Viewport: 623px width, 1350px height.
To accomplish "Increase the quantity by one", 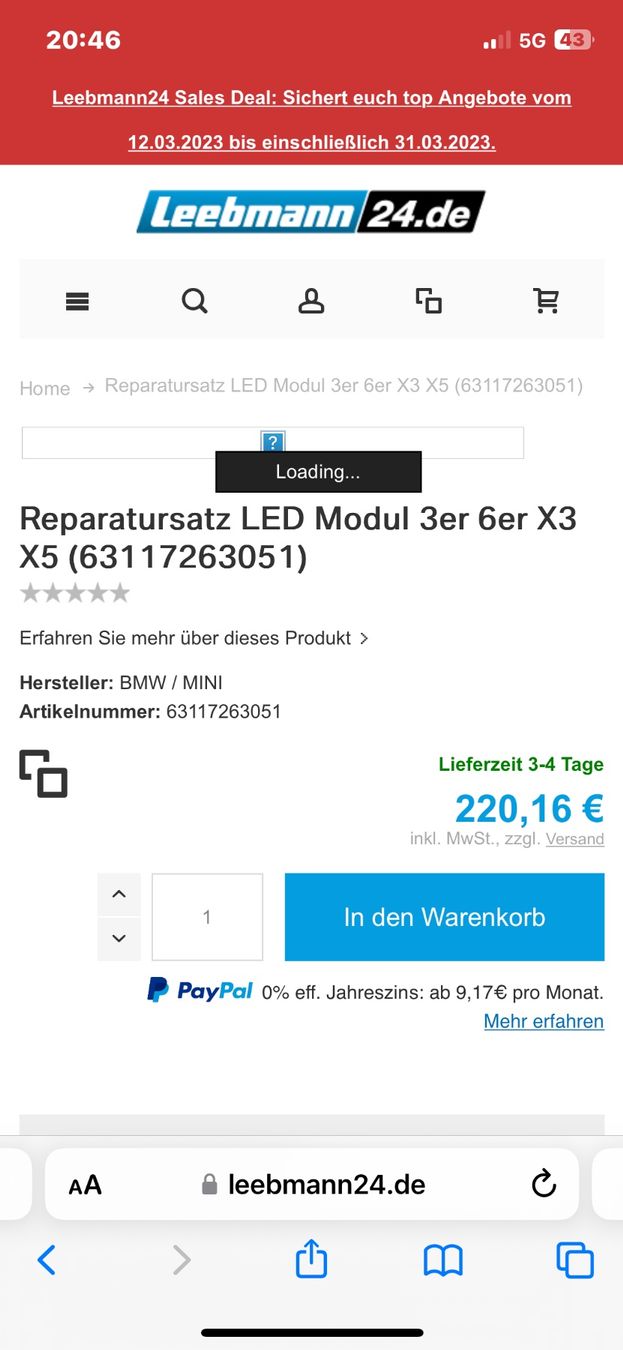I will [119, 894].
